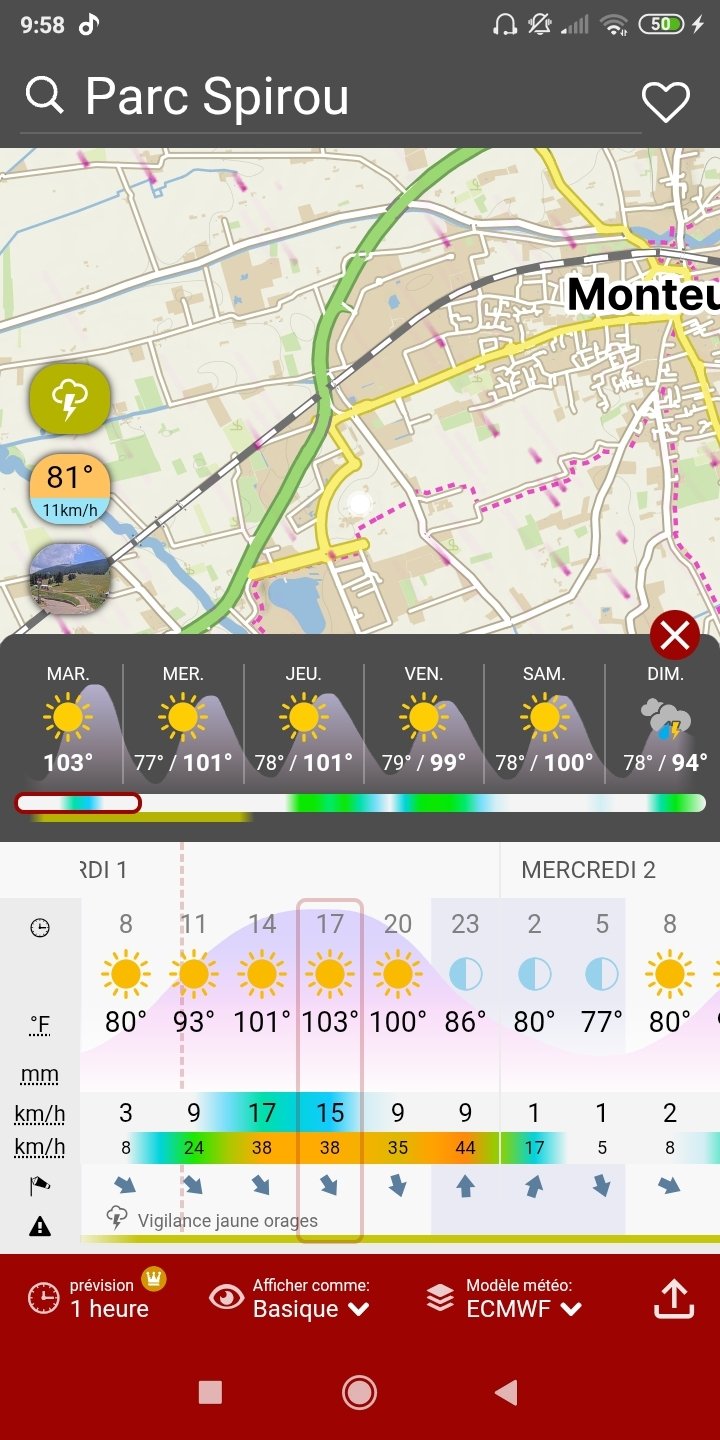Tap the system home button
This screenshot has height=1440, width=720.
tap(359, 1392)
